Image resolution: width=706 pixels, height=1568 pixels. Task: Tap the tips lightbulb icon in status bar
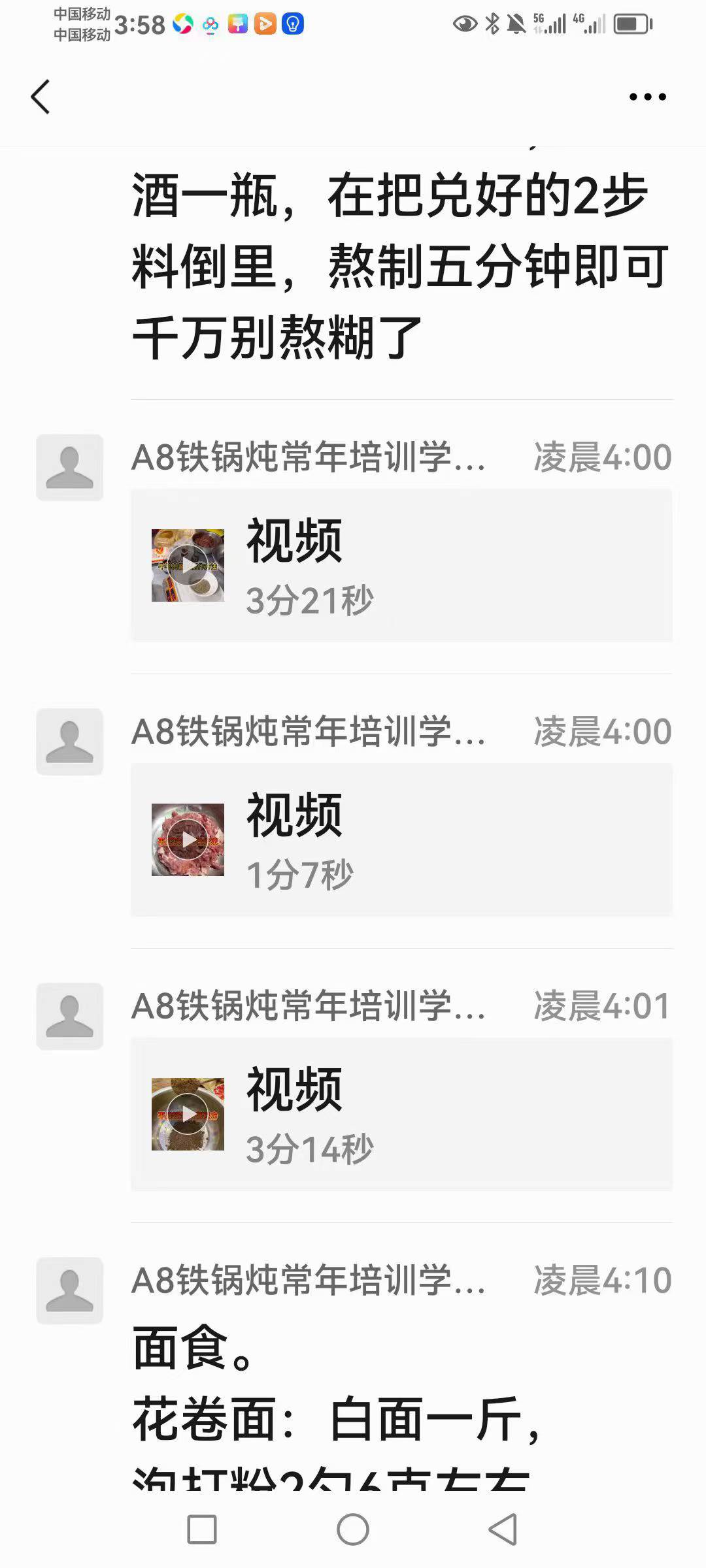(292, 24)
